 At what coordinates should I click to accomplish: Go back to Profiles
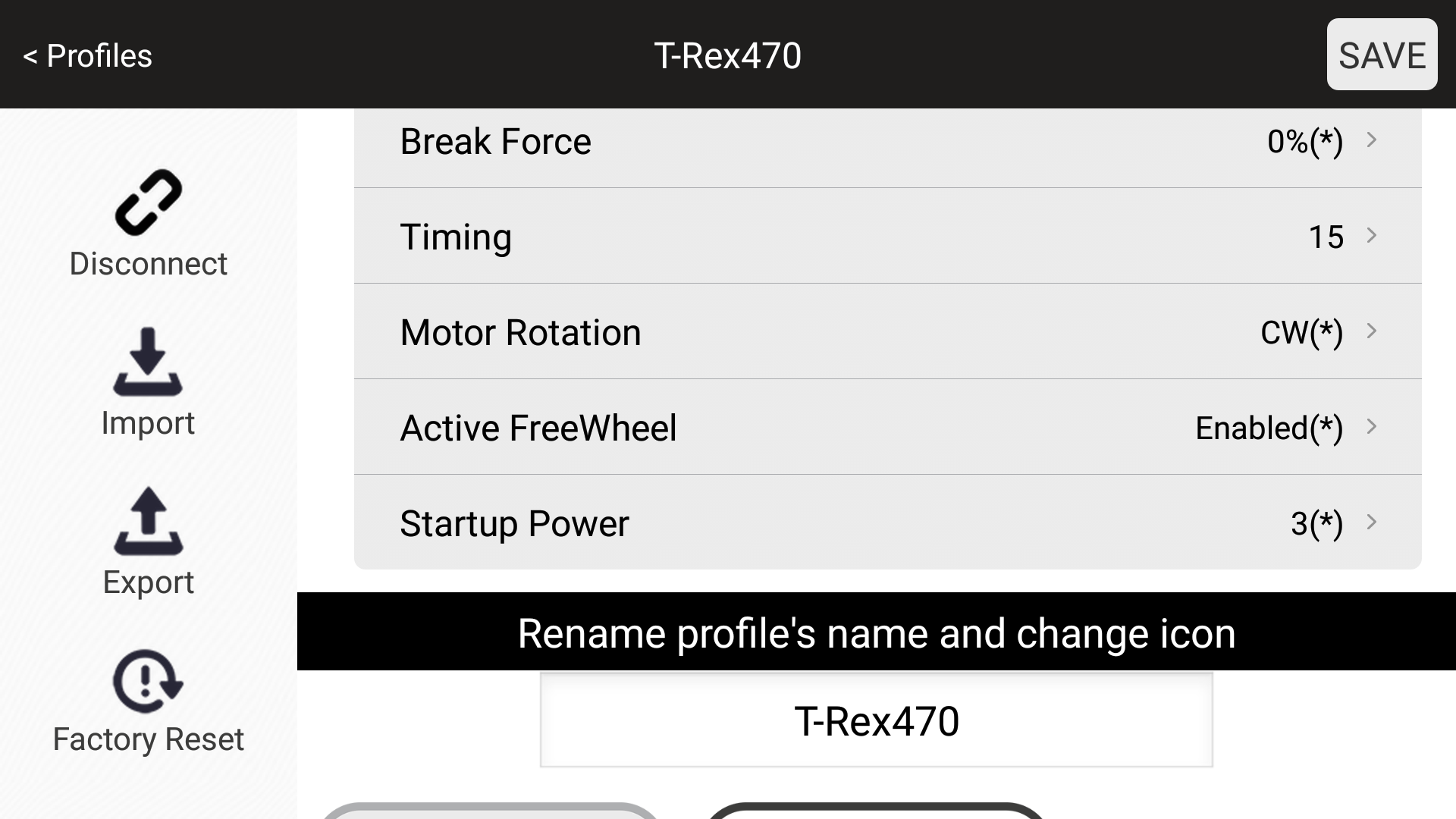click(88, 55)
